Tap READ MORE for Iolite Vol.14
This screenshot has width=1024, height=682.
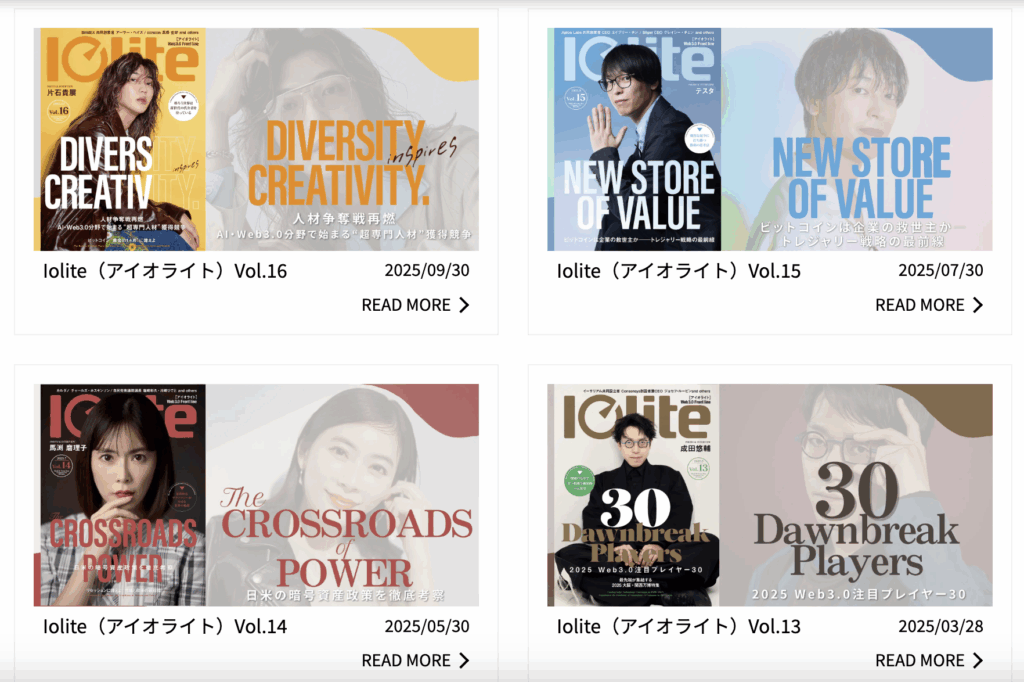click(415, 660)
